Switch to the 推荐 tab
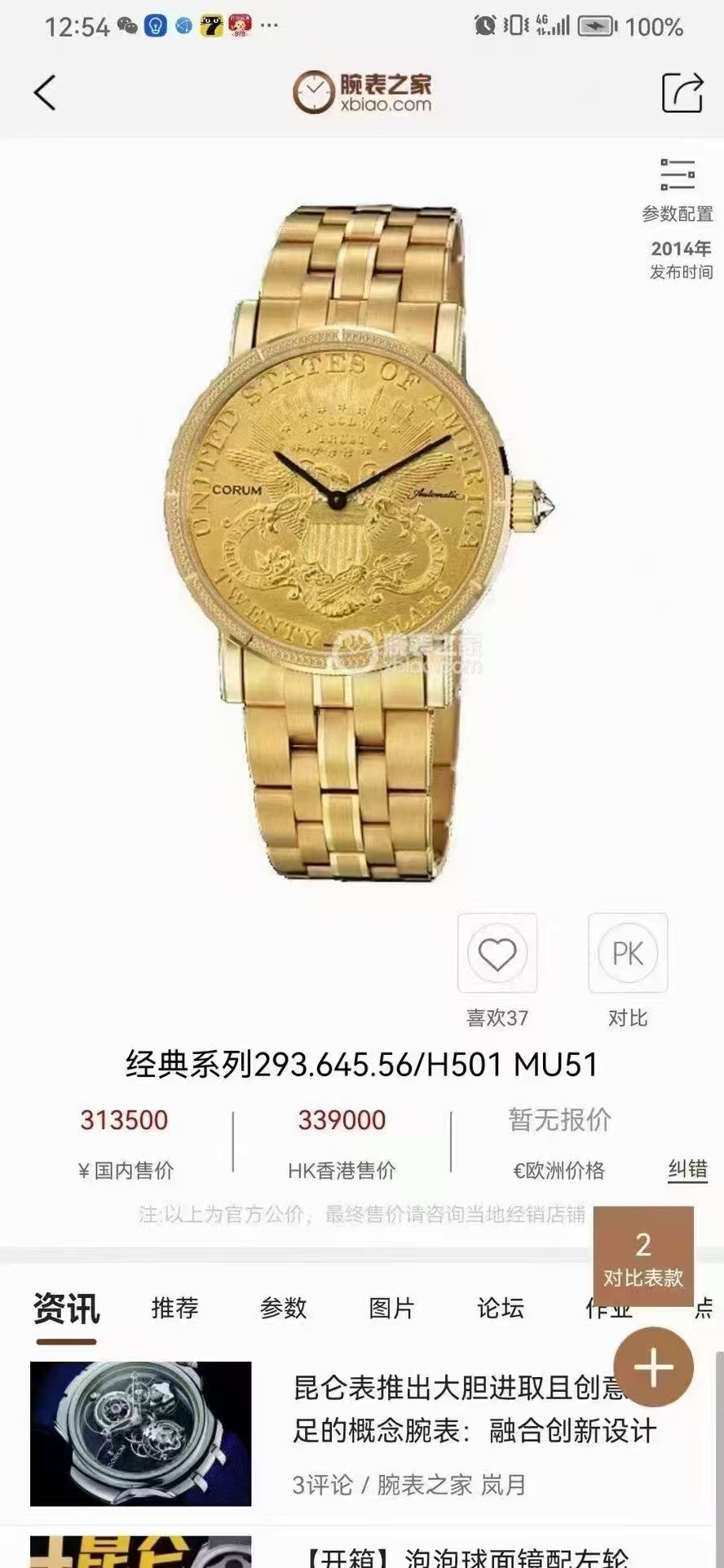The height and width of the screenshot is (1568, 724). point(174,1308)
